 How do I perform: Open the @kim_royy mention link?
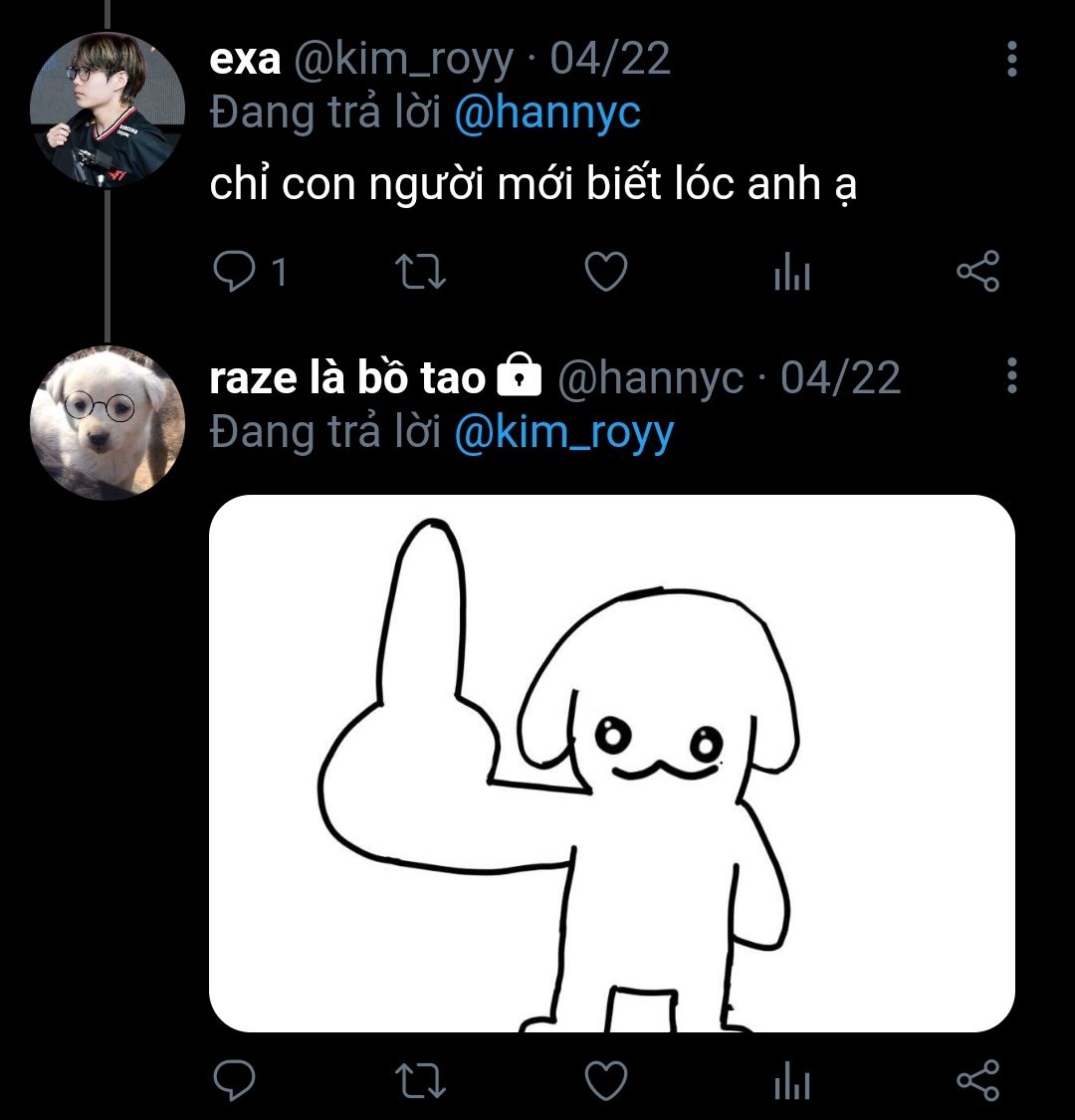tap(564, 433)
